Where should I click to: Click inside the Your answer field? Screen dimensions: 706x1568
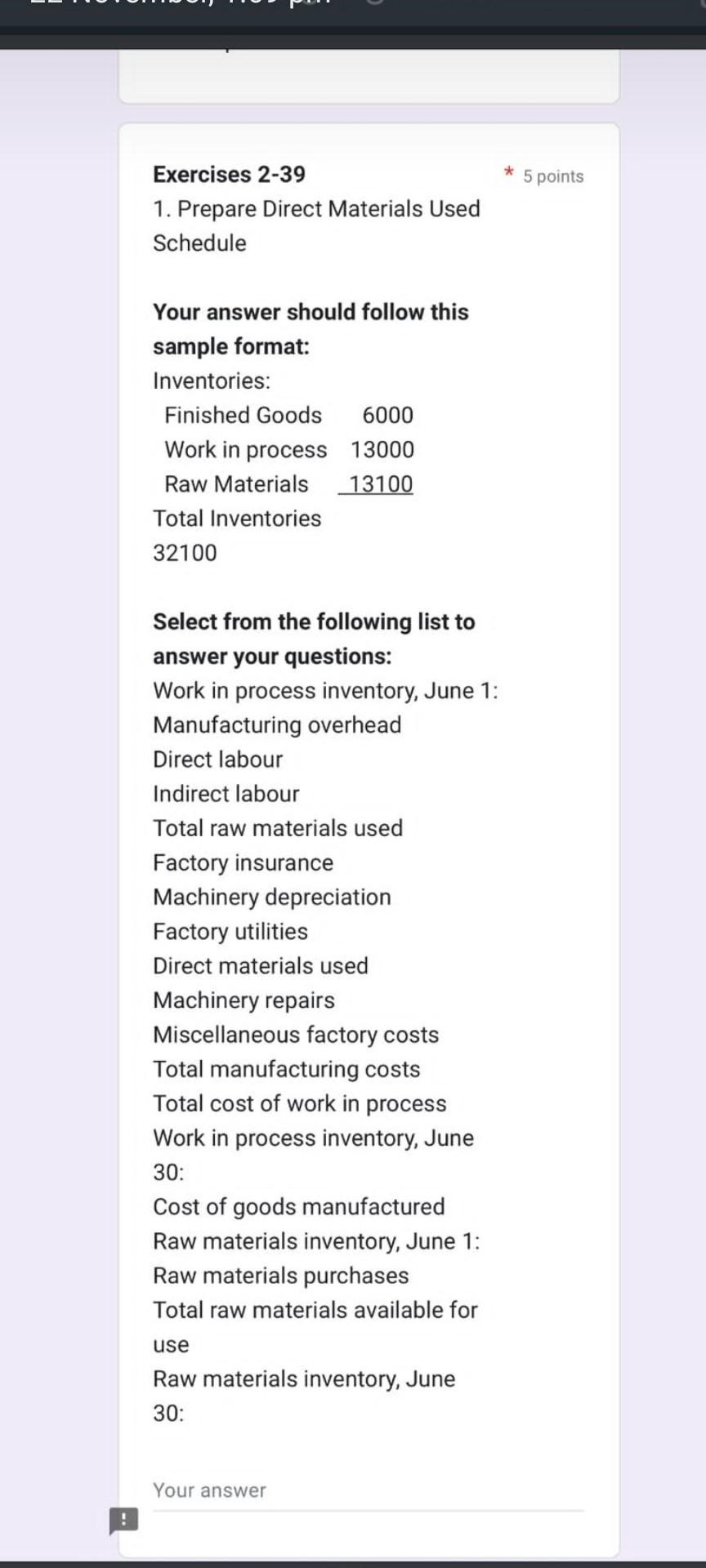pos(327,1490)
